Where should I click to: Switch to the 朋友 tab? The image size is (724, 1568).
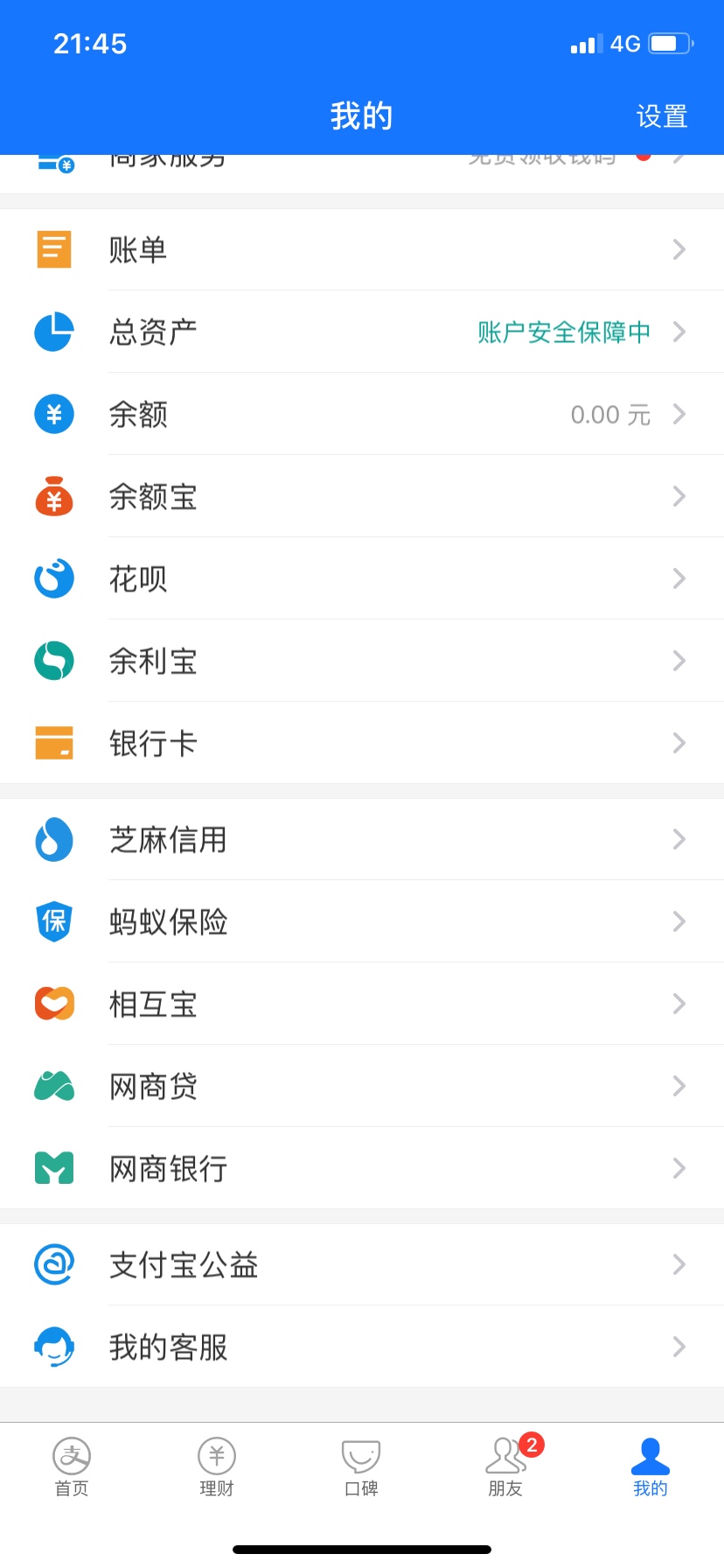tap(507, 1467)
